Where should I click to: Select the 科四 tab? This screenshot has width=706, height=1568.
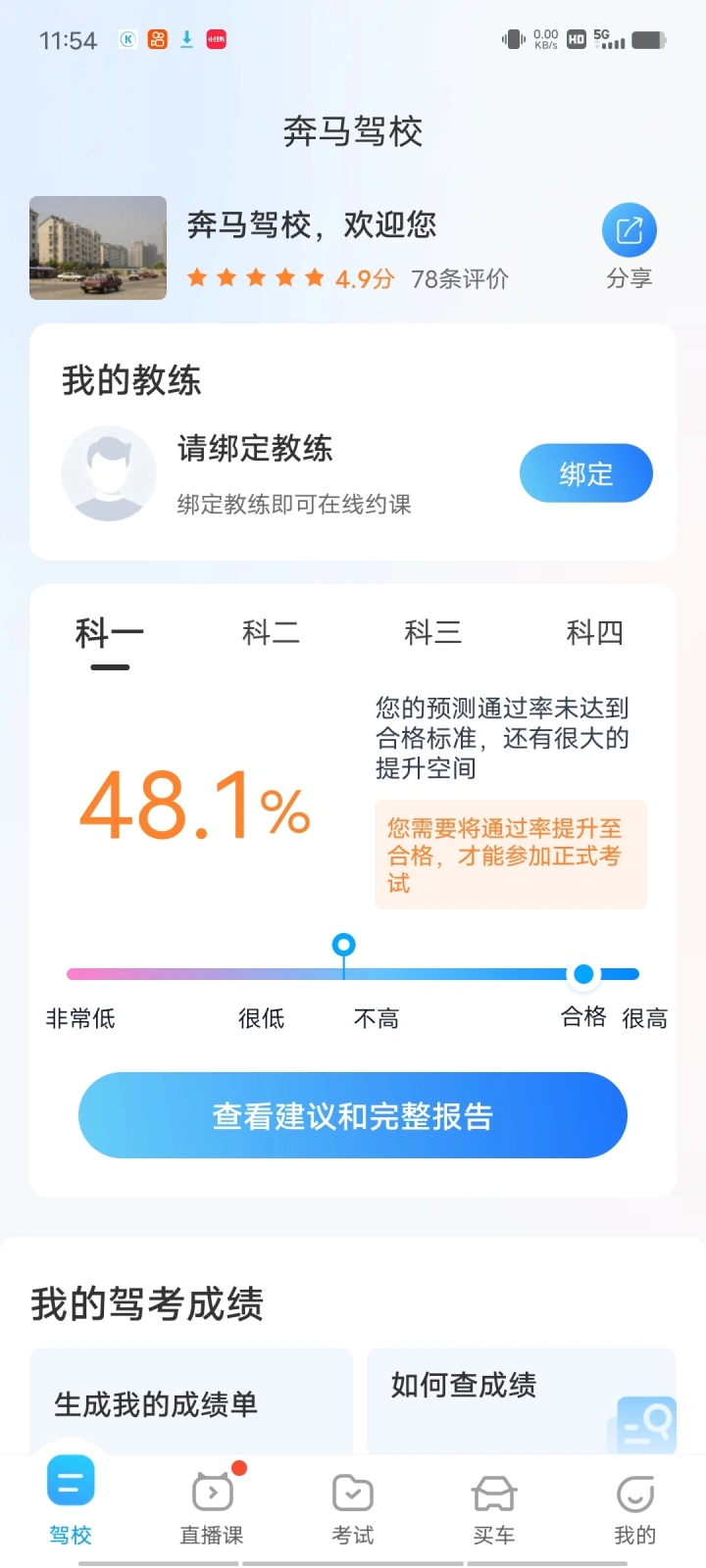[594, 633]
